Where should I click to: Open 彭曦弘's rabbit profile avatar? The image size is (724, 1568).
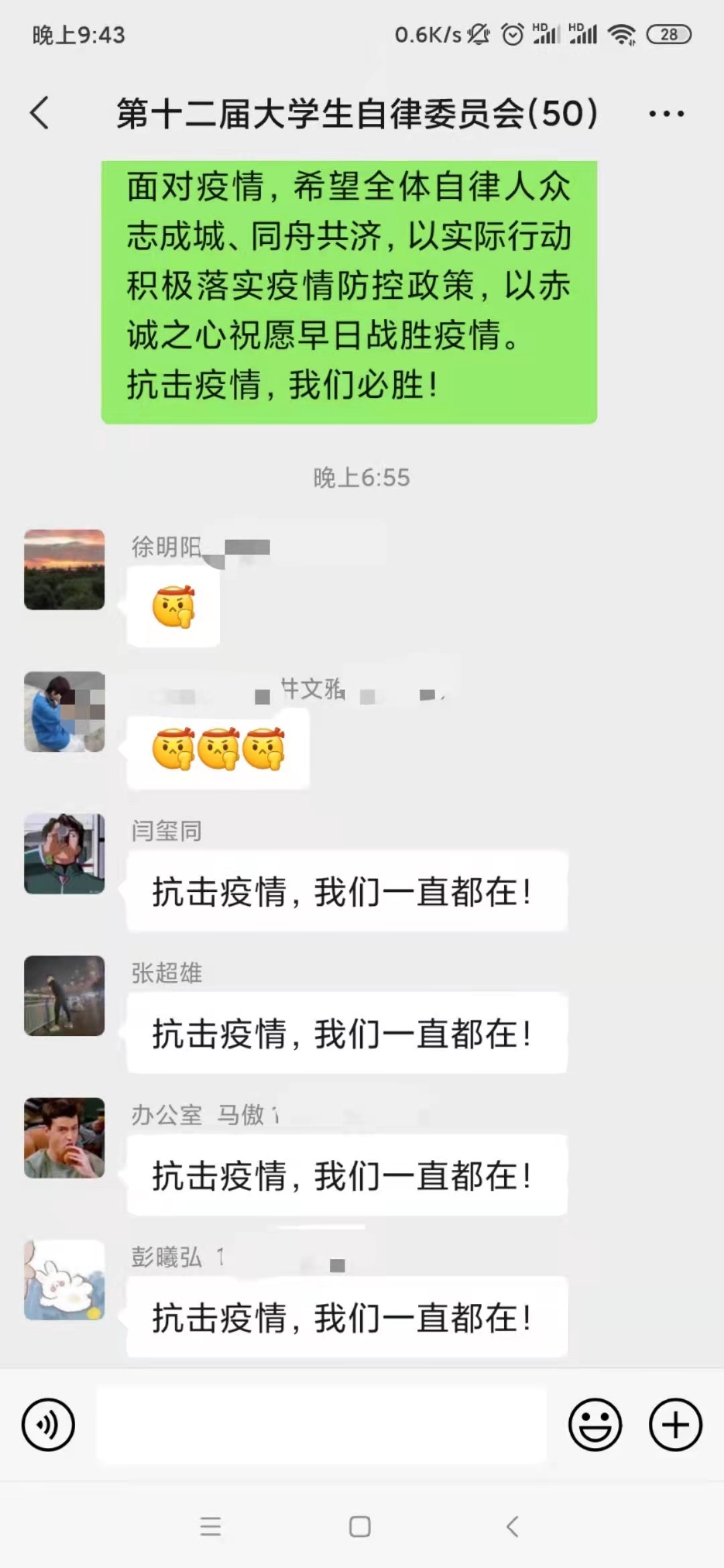tap(64, 1280)
